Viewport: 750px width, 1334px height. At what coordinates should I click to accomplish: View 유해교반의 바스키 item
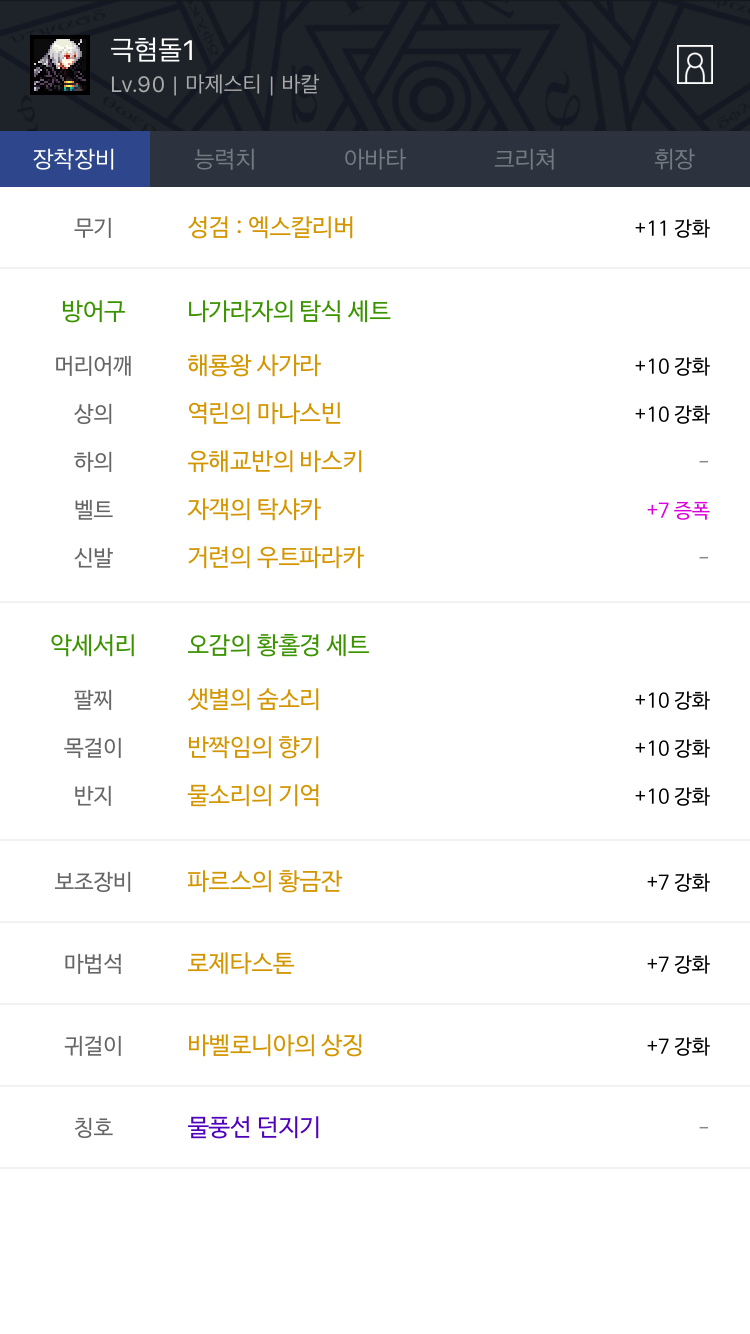(x=275, y=461)
